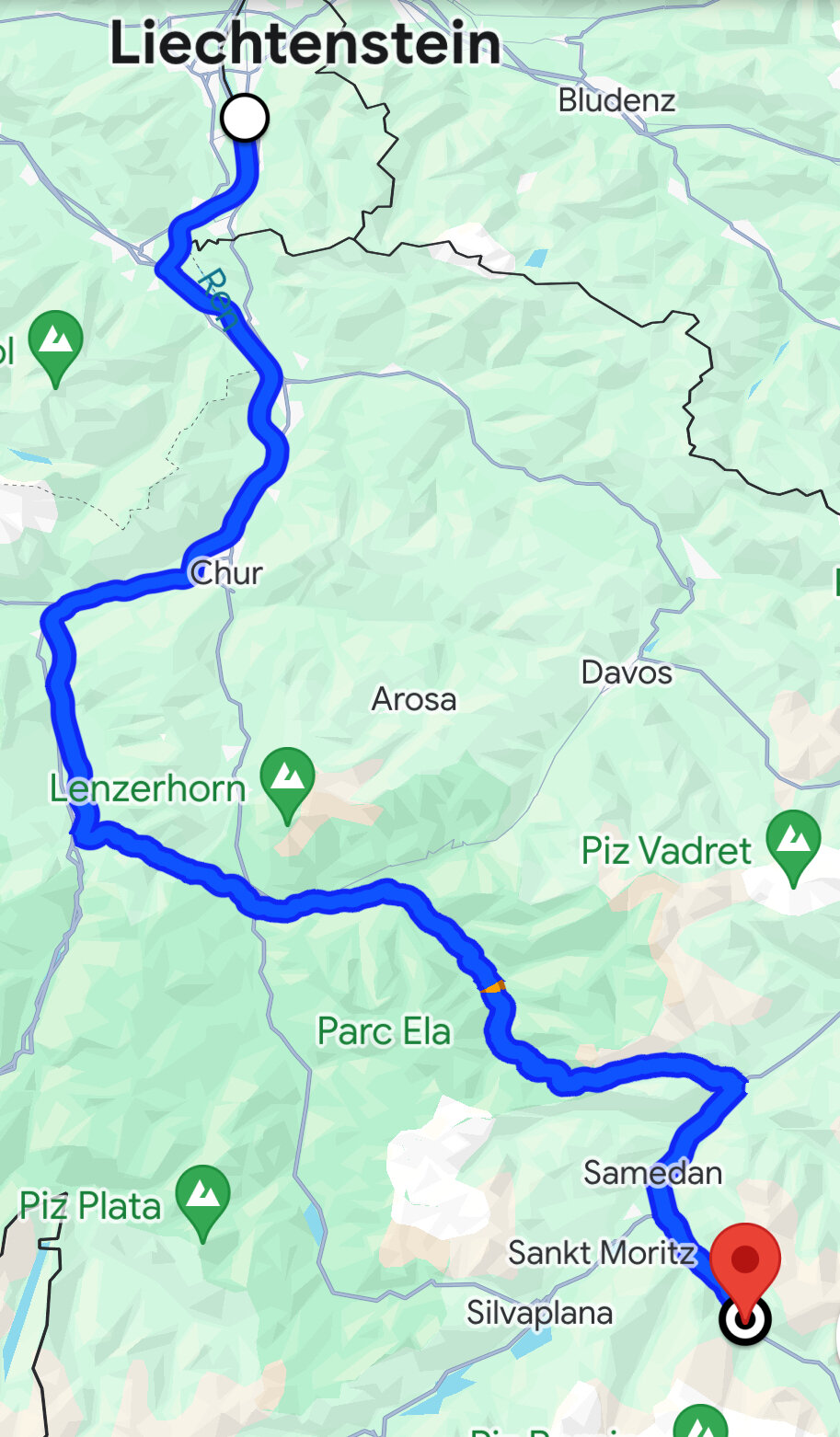The width and height of the screenshot is (840, 1437).
Task: Tap the white route start point
Action: pyautogui.click(x=245, y=118)
